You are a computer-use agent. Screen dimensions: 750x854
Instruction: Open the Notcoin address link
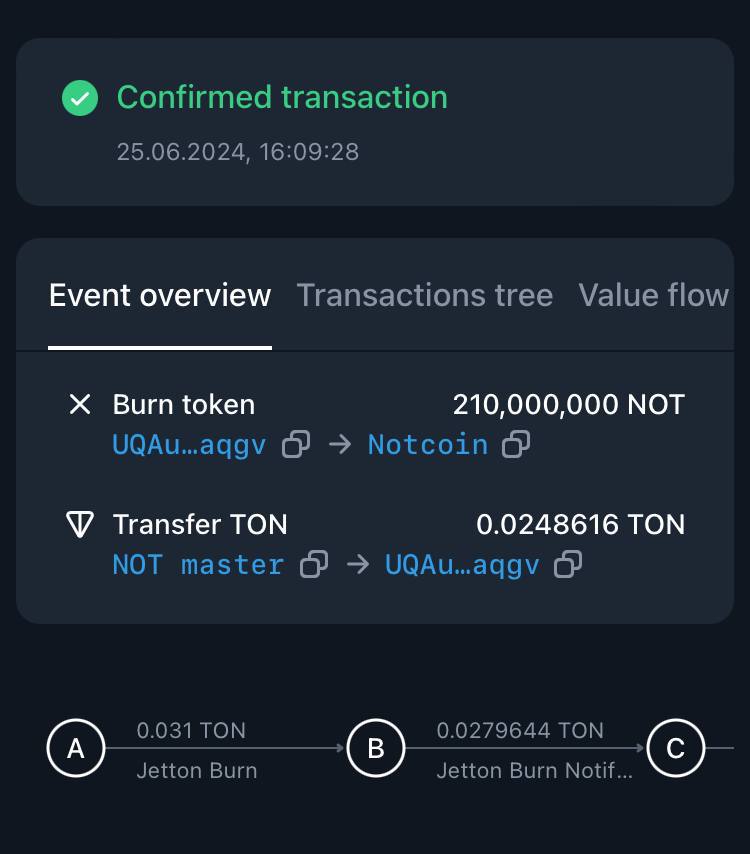[427, 445]
